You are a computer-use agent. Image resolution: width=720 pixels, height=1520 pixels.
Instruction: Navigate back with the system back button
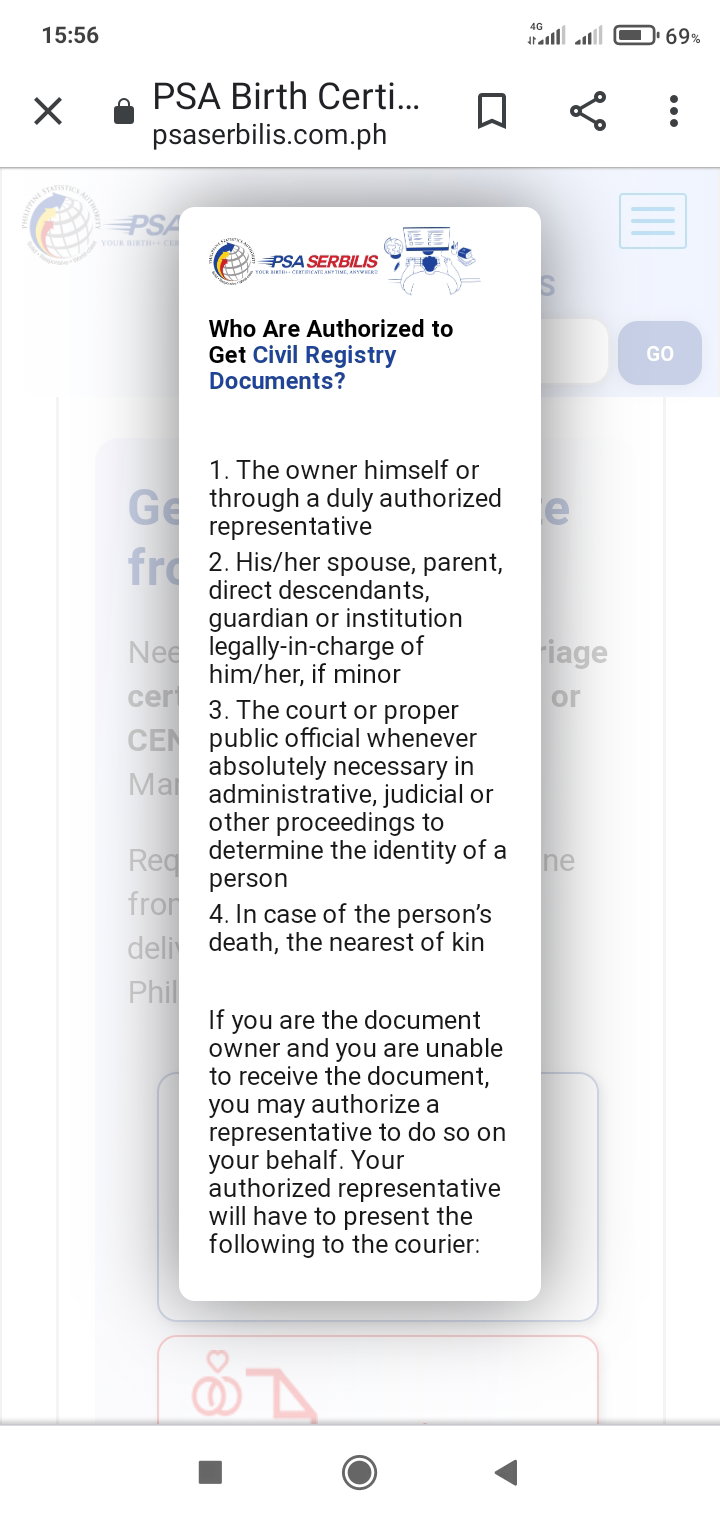[x=506, y=1472]
